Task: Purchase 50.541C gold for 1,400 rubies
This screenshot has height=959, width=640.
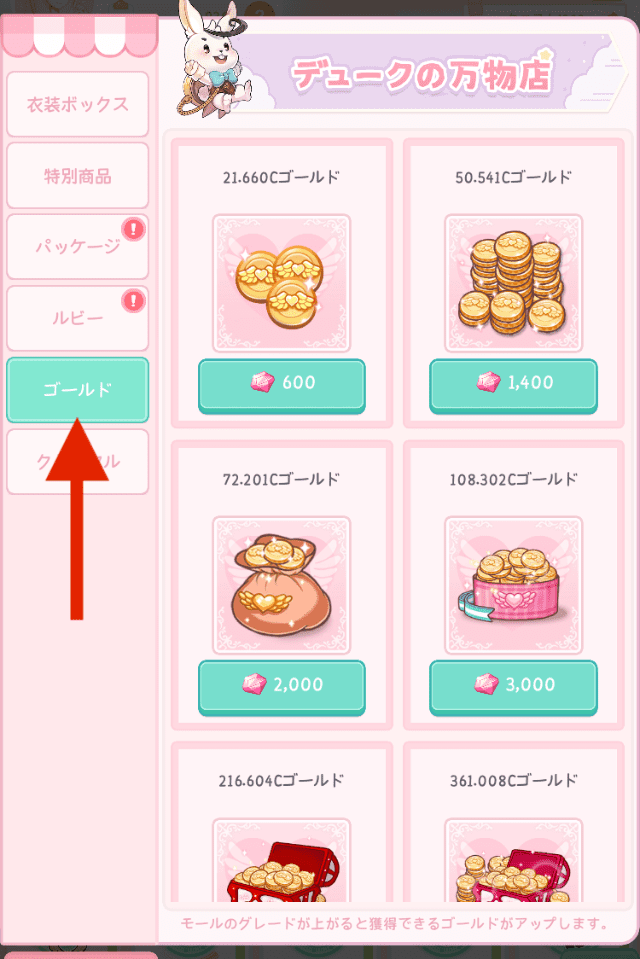Action: coord(513,383)
